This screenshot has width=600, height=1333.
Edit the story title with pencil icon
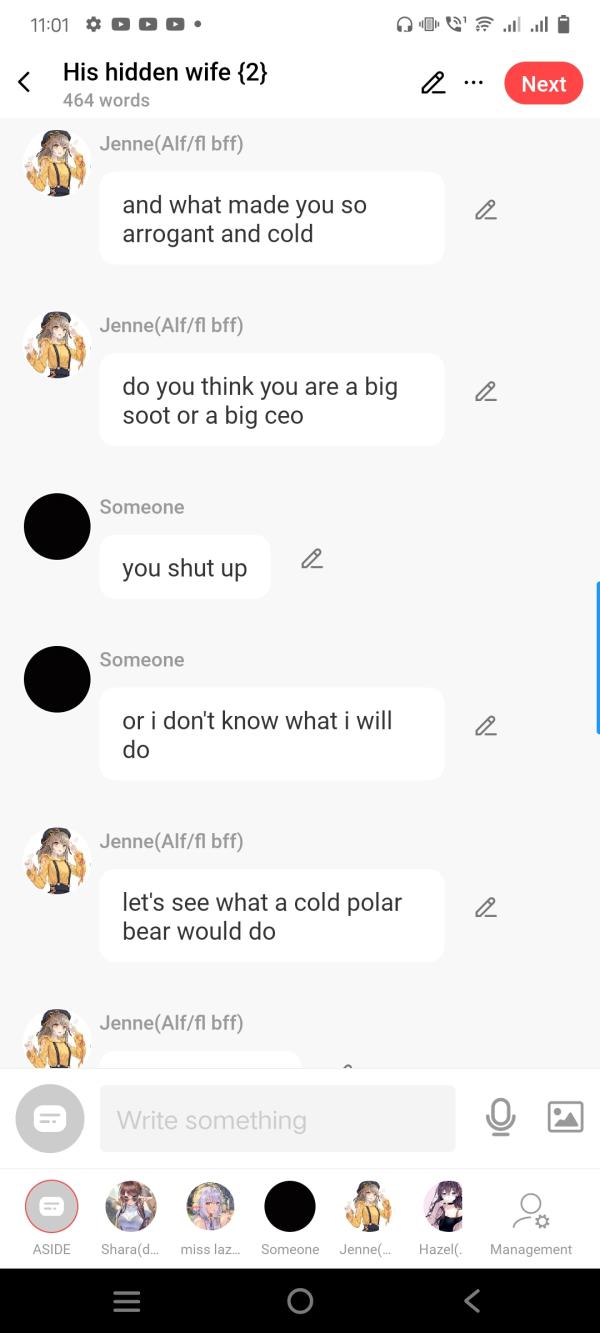(x=432, y=83)
